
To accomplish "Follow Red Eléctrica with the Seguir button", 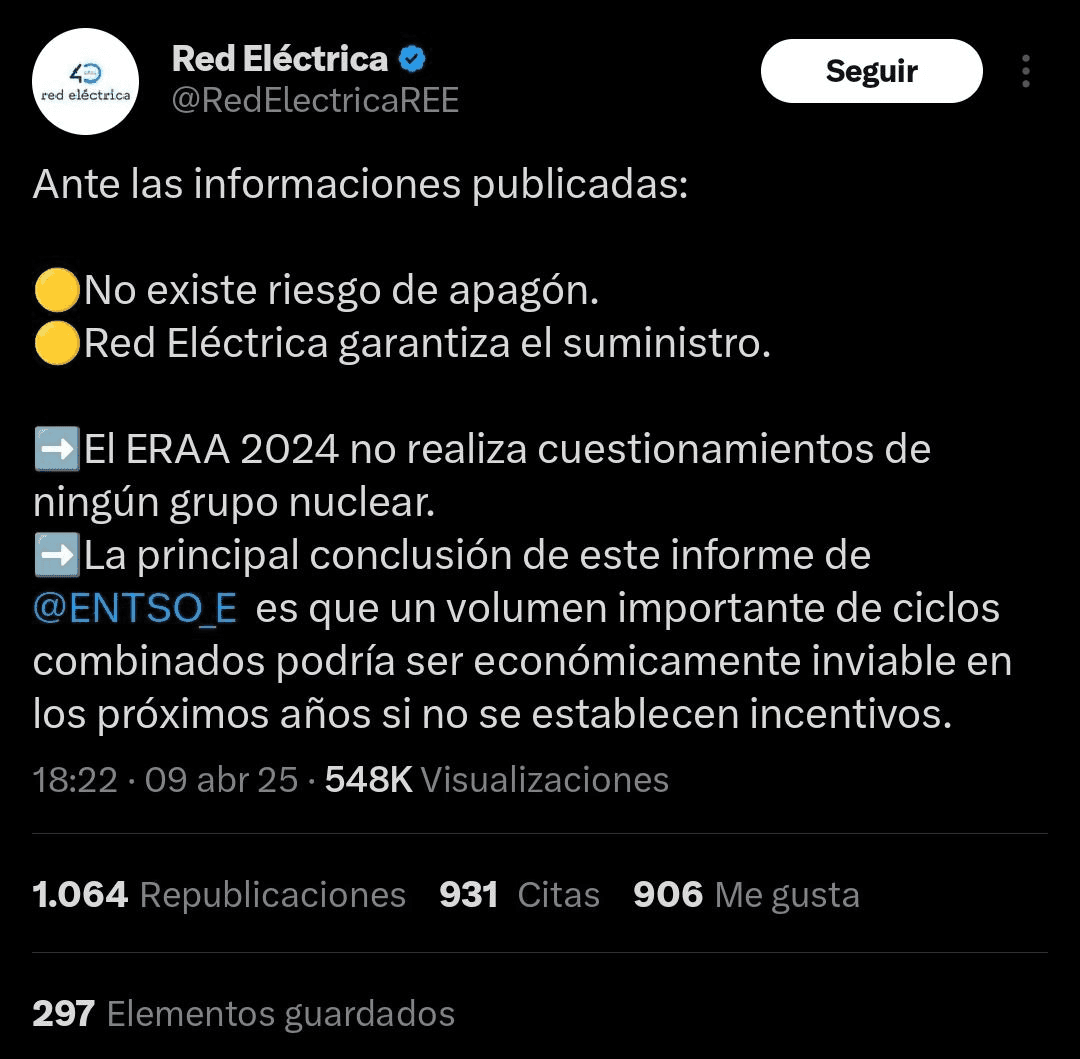I will pos(871,71).
